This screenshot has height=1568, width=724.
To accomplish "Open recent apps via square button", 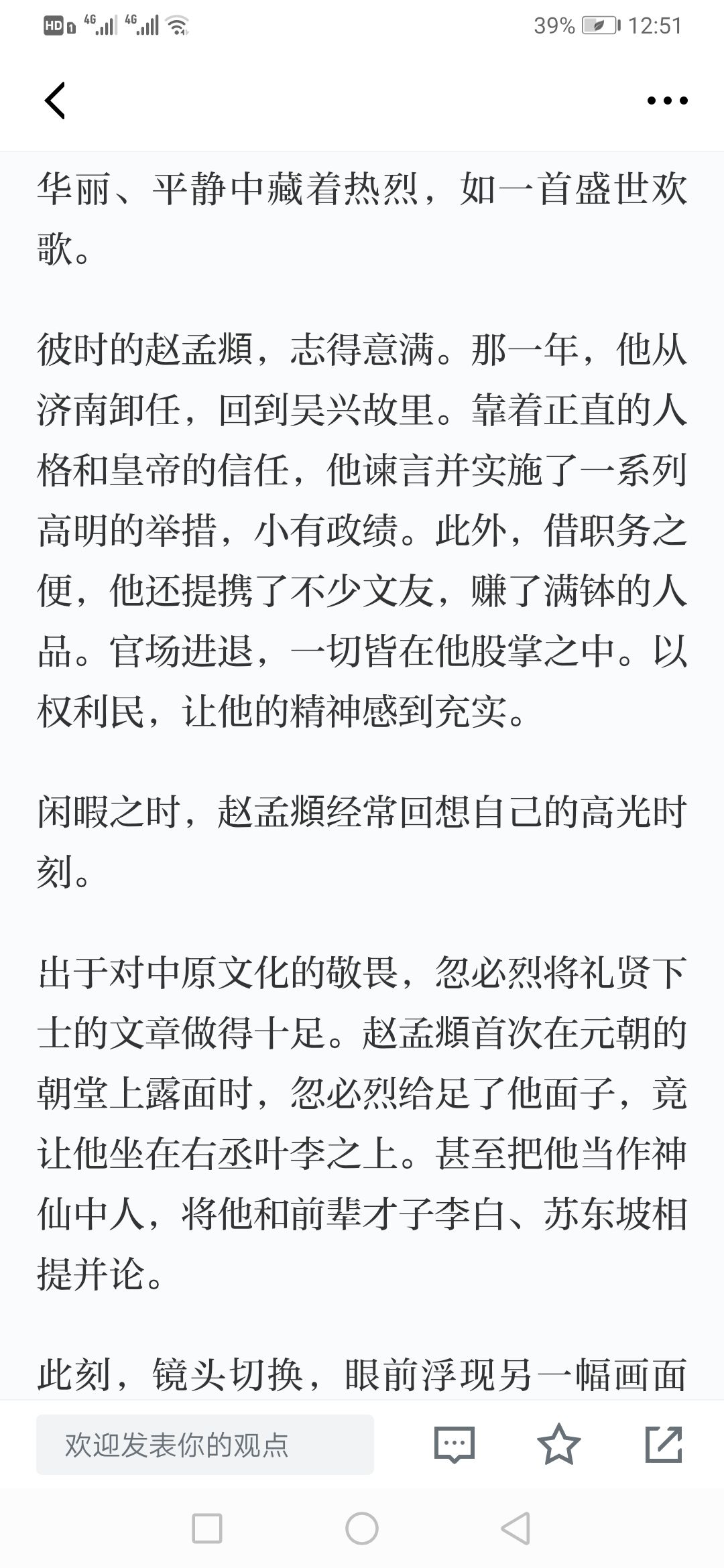I will [x=207, y=1529].
